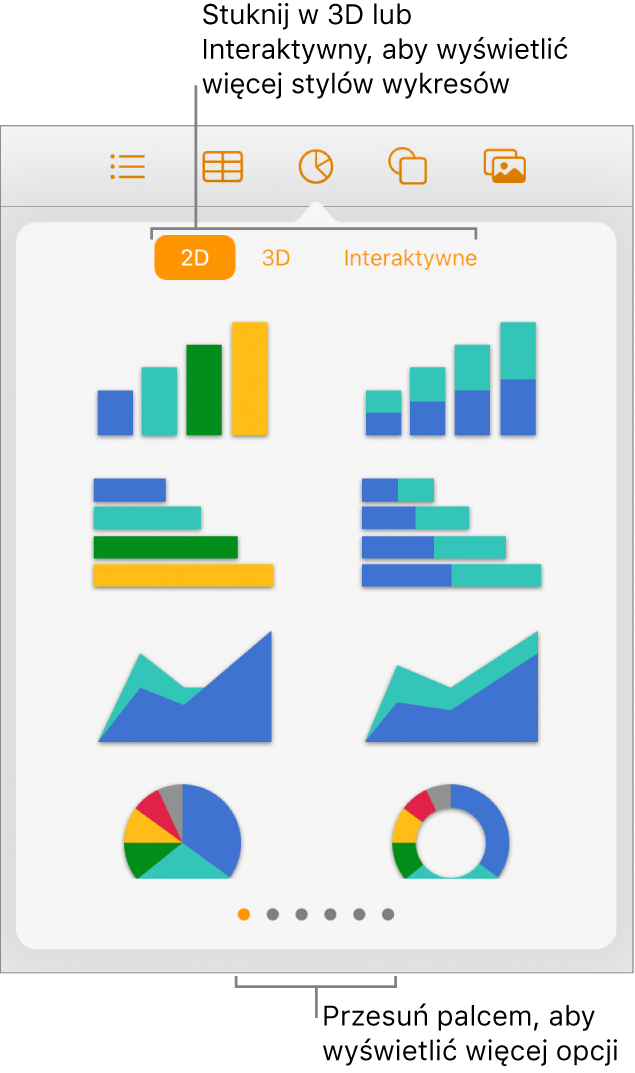The height and width of the screenshot is (1073, 635).
Task: Insert the pie chart style
Action: pos(182,832)
